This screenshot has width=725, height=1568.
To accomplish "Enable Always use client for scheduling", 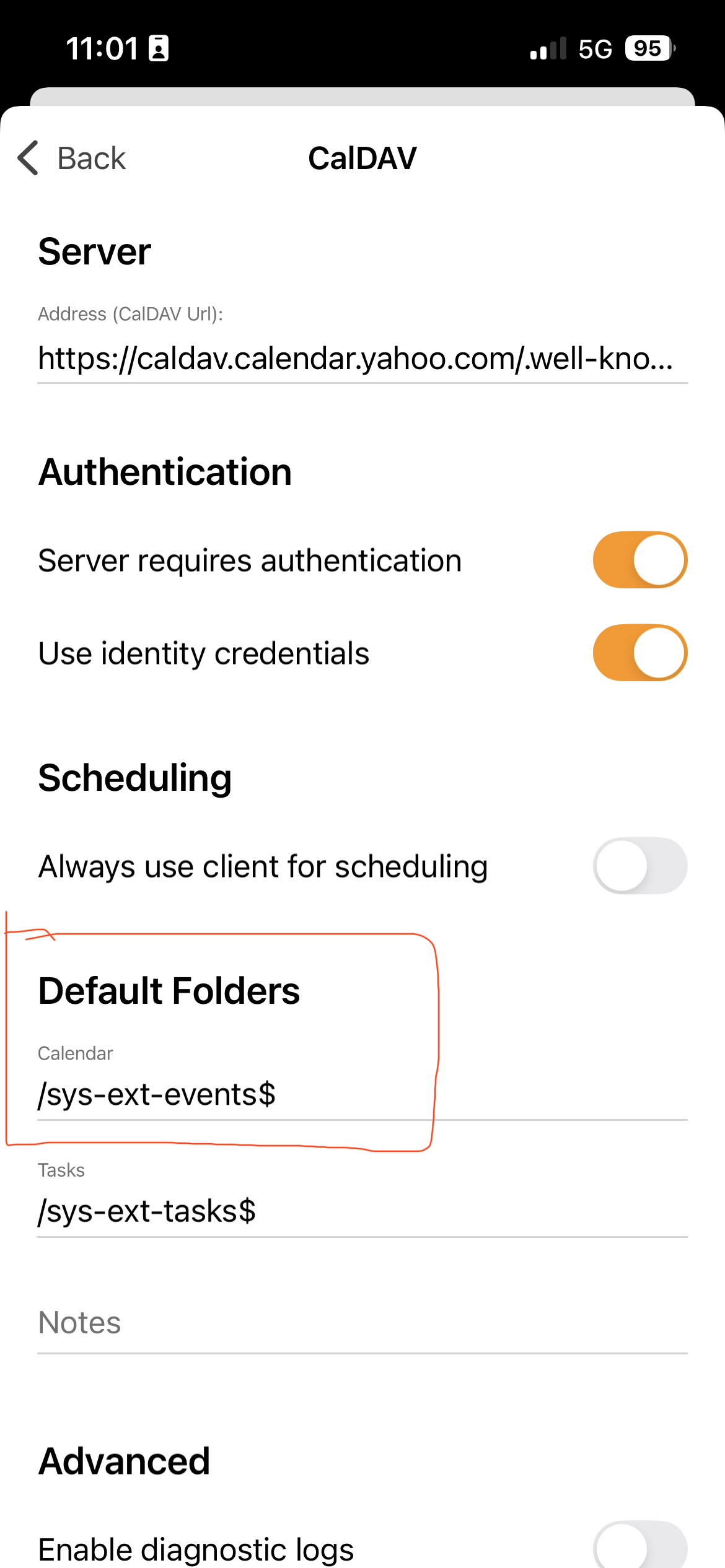I will point(639,866).
